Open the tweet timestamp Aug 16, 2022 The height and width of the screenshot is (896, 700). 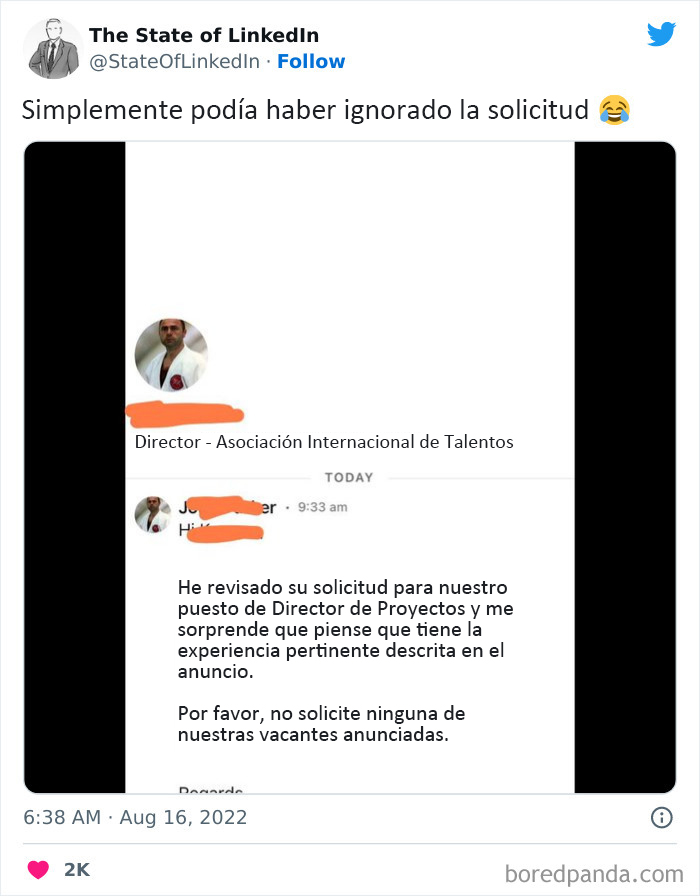pyautogui.click(x=135, y=817)
